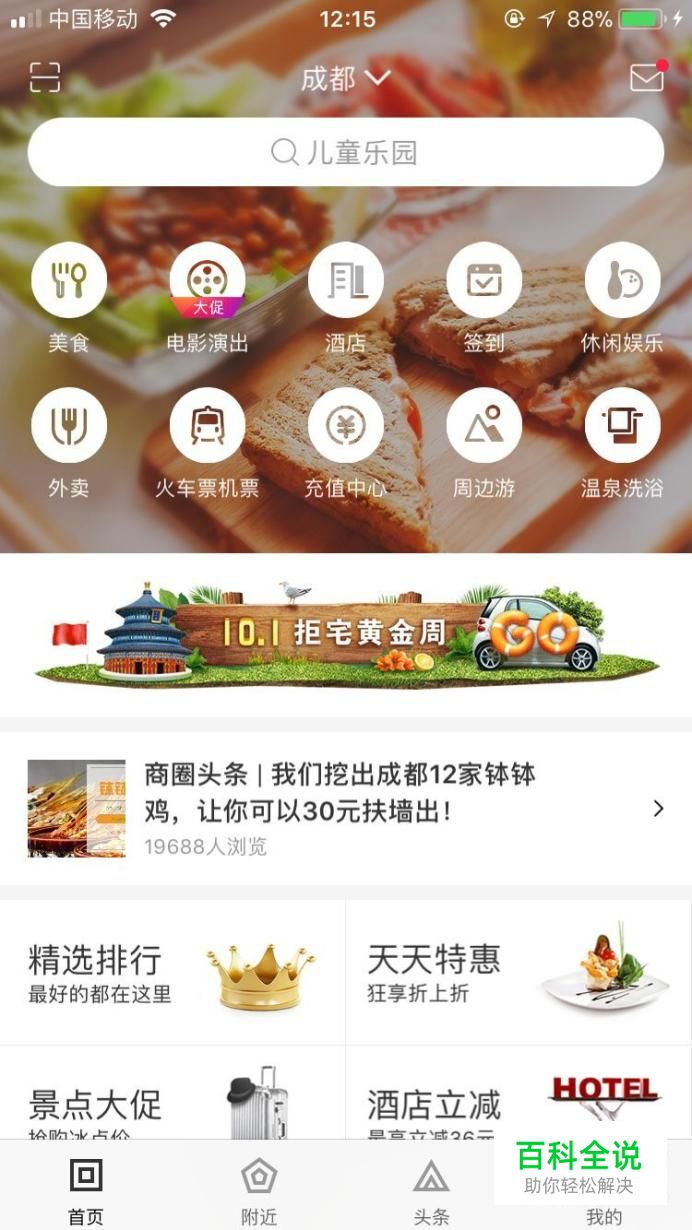The height and width of the screenshot is (1230, 692).
Task: Open the scan icon
Action: (45, 77)
